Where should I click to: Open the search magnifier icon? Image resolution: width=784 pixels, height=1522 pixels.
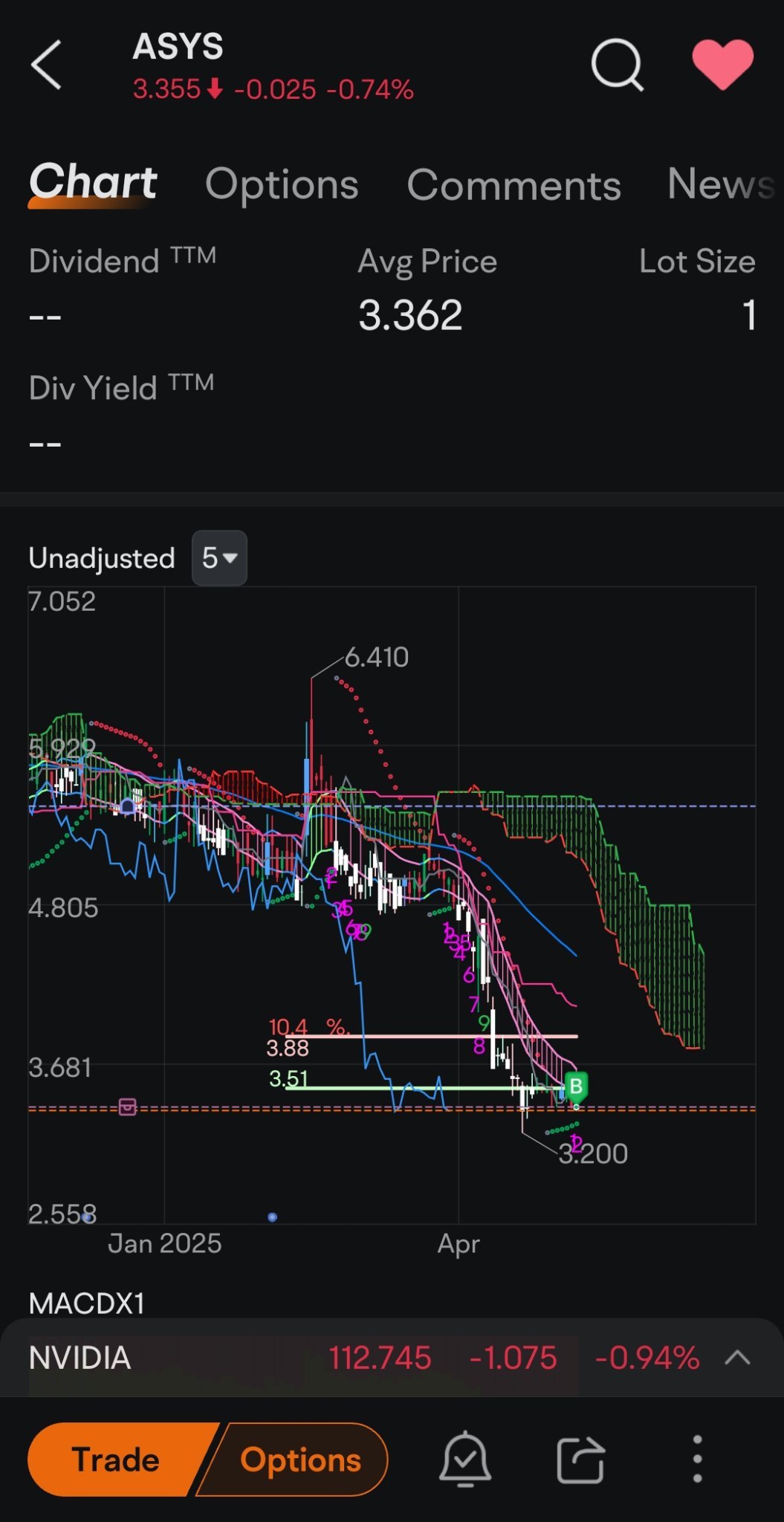pos(617,65)
